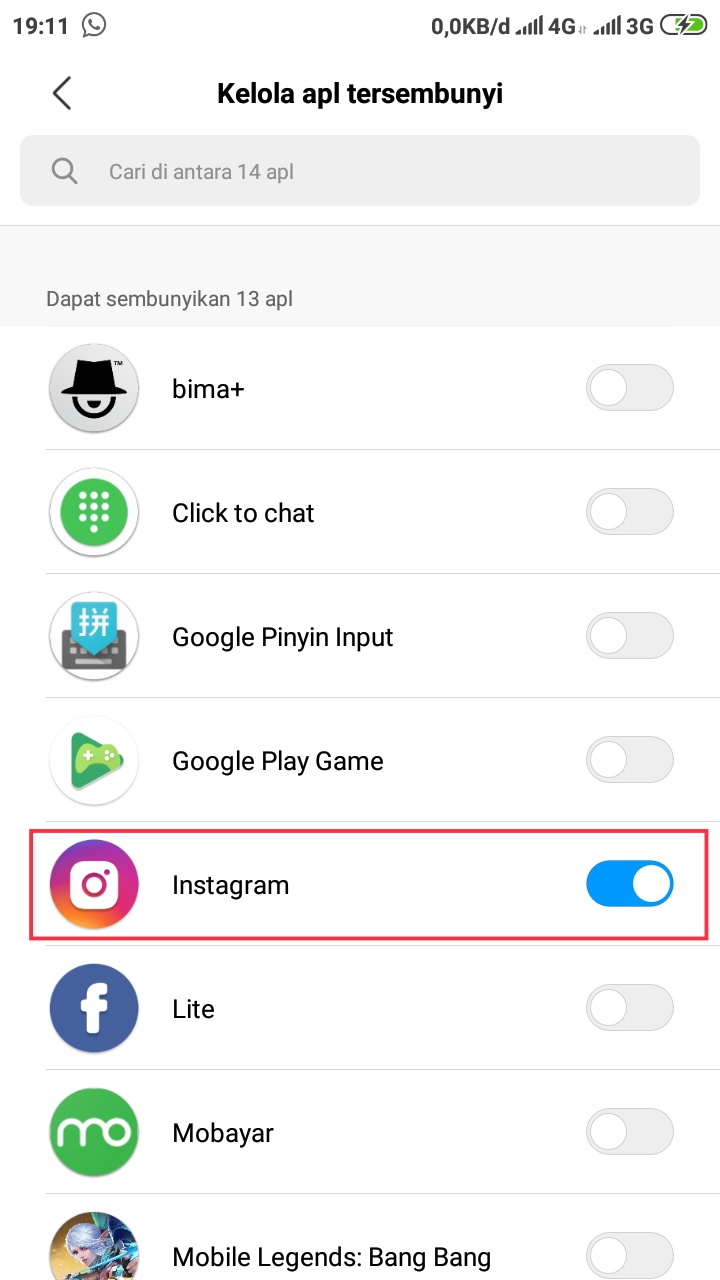This screenshot has height=1280, width=720.
Task: Disable the Instagram hidden toggle
Action: tap(630, 885)
